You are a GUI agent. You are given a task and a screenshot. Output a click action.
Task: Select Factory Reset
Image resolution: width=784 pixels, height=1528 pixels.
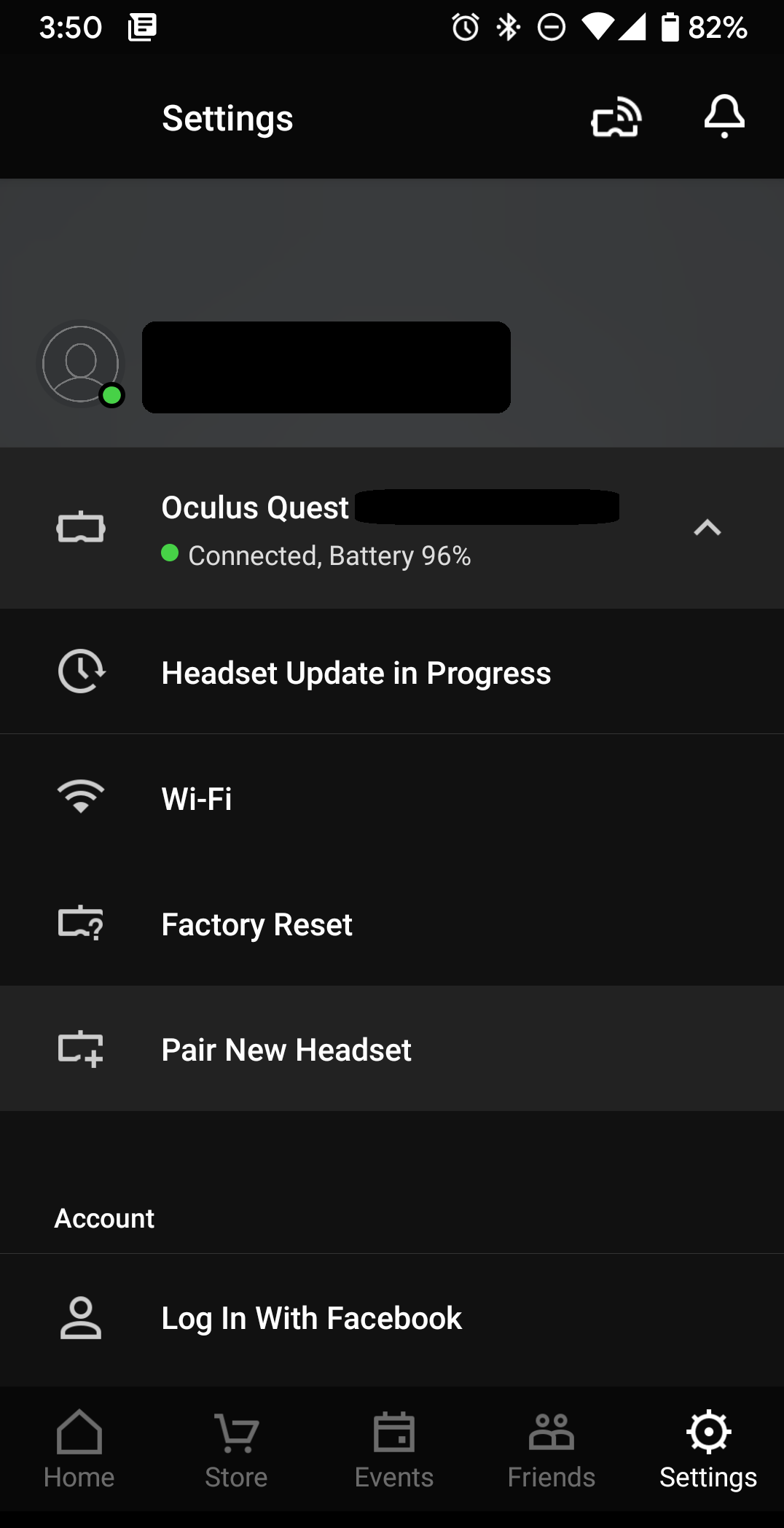(392, 924)
